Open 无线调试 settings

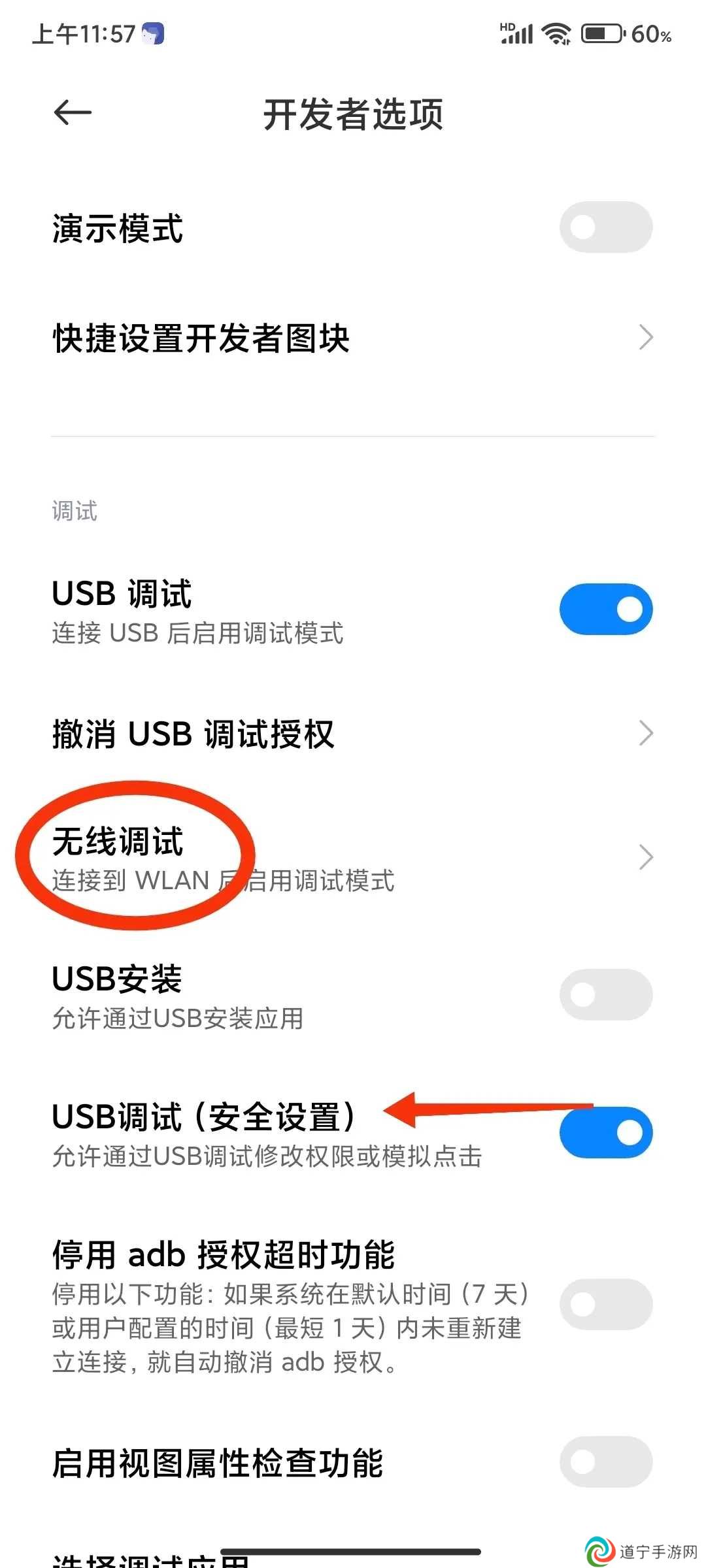click(353, 858)
